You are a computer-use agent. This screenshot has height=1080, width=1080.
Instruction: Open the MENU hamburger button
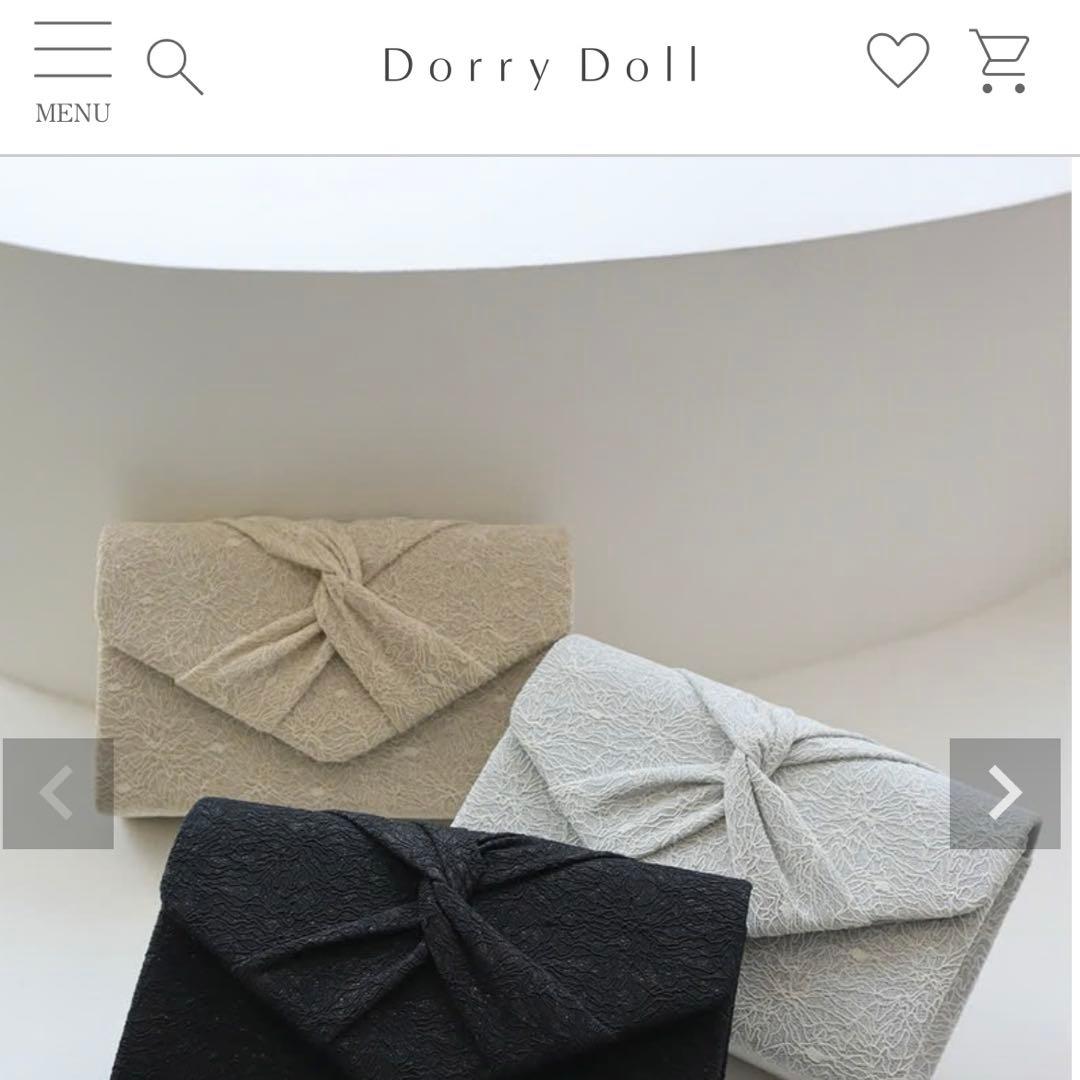[x=72, y=72]
